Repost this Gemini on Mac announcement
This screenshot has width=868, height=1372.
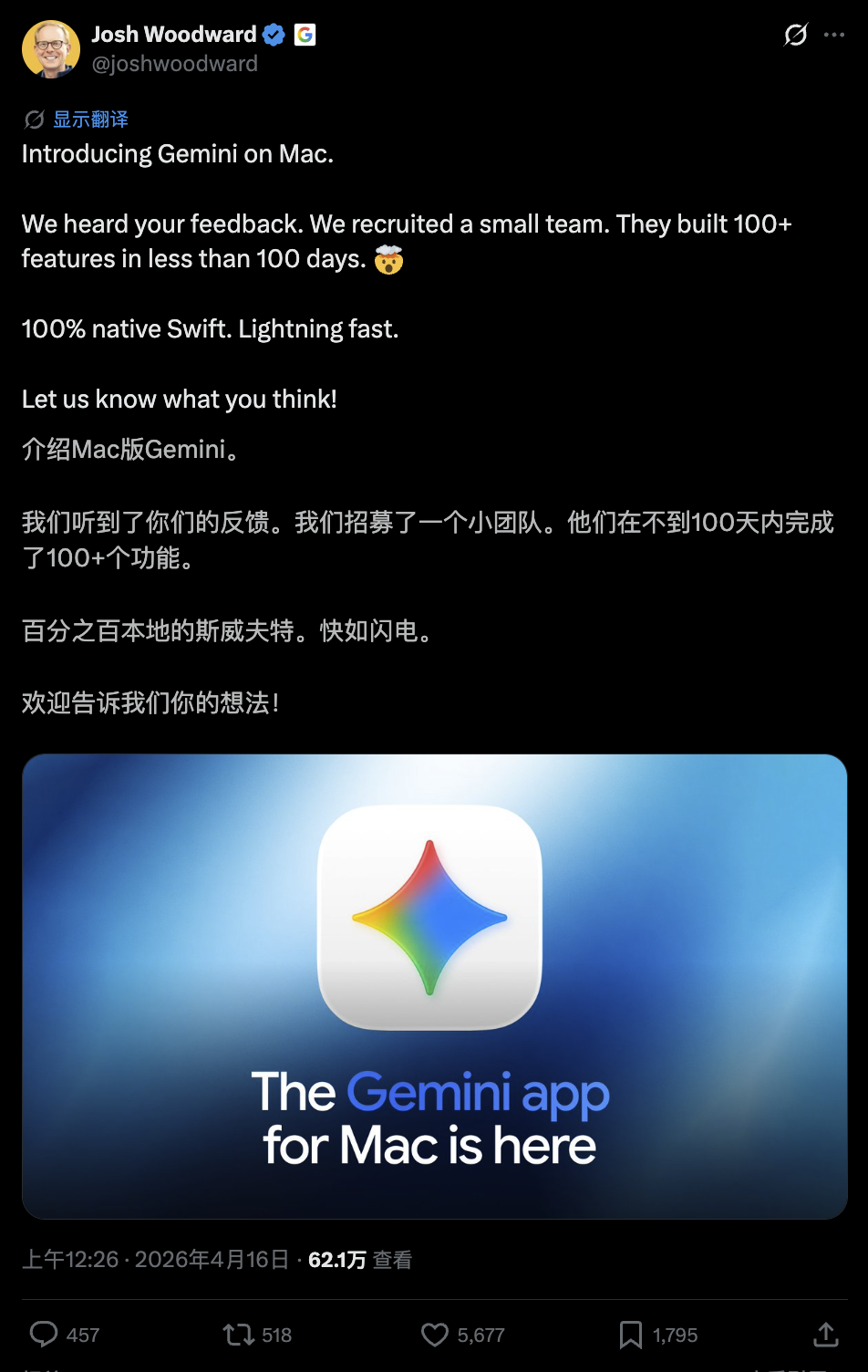(239, 1335)
